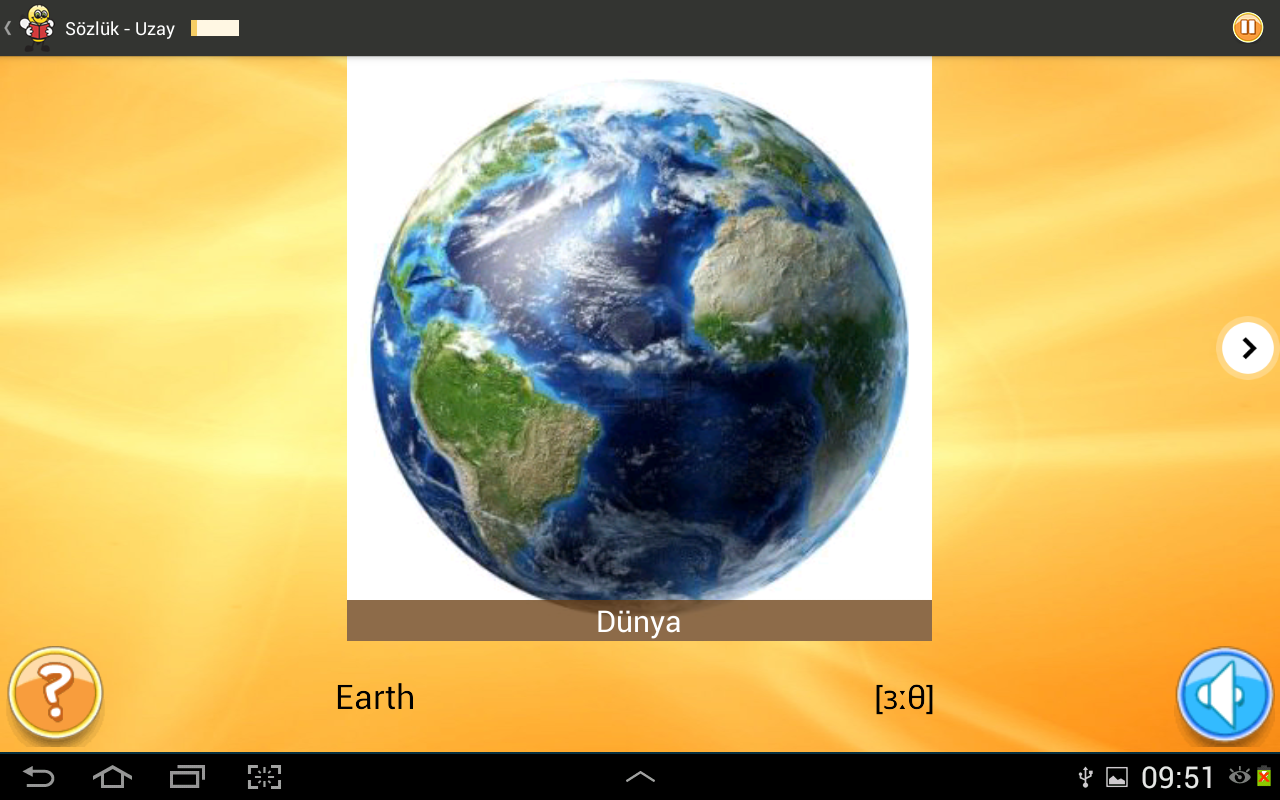
Task: Go to the device home screen
Action: [x=112, y=777]
